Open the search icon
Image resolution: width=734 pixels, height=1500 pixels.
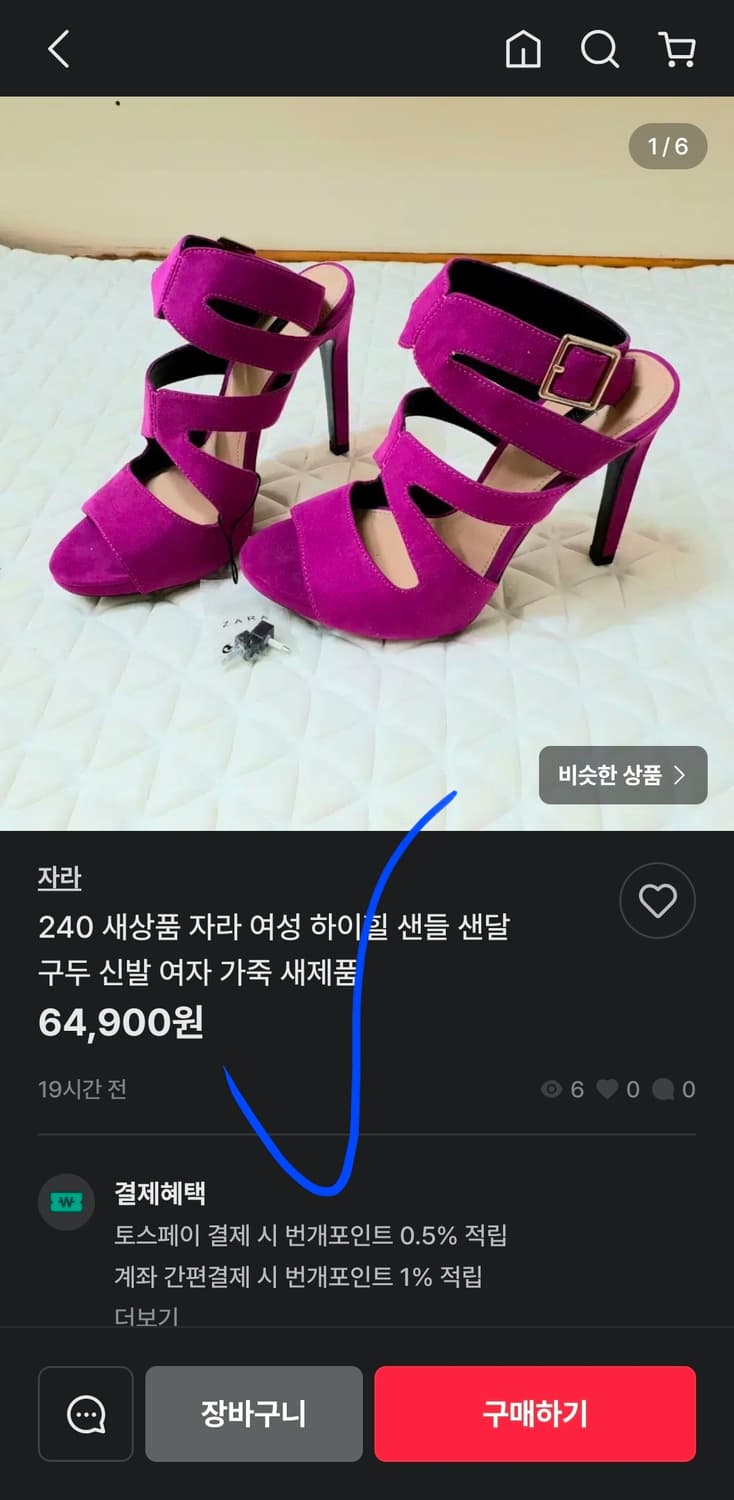pyautogui.click(x=600, y=49)
